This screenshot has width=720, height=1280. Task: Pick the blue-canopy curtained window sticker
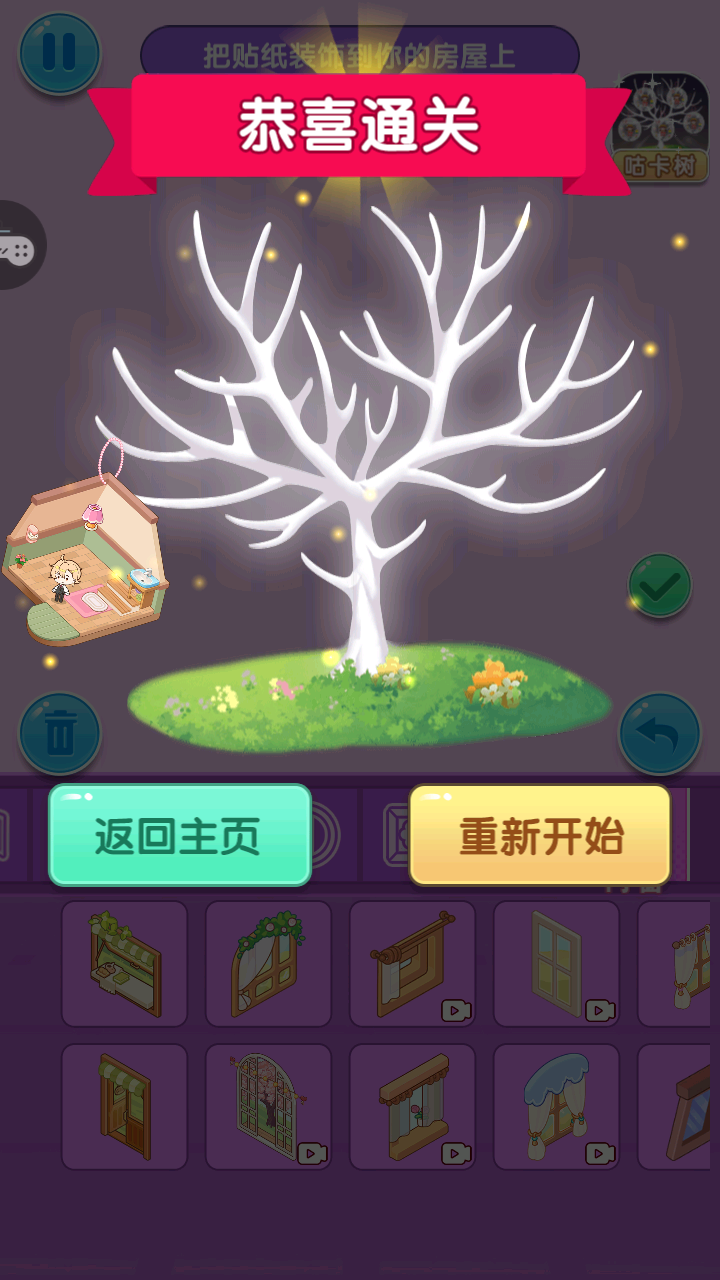(x=556, y=1106)
